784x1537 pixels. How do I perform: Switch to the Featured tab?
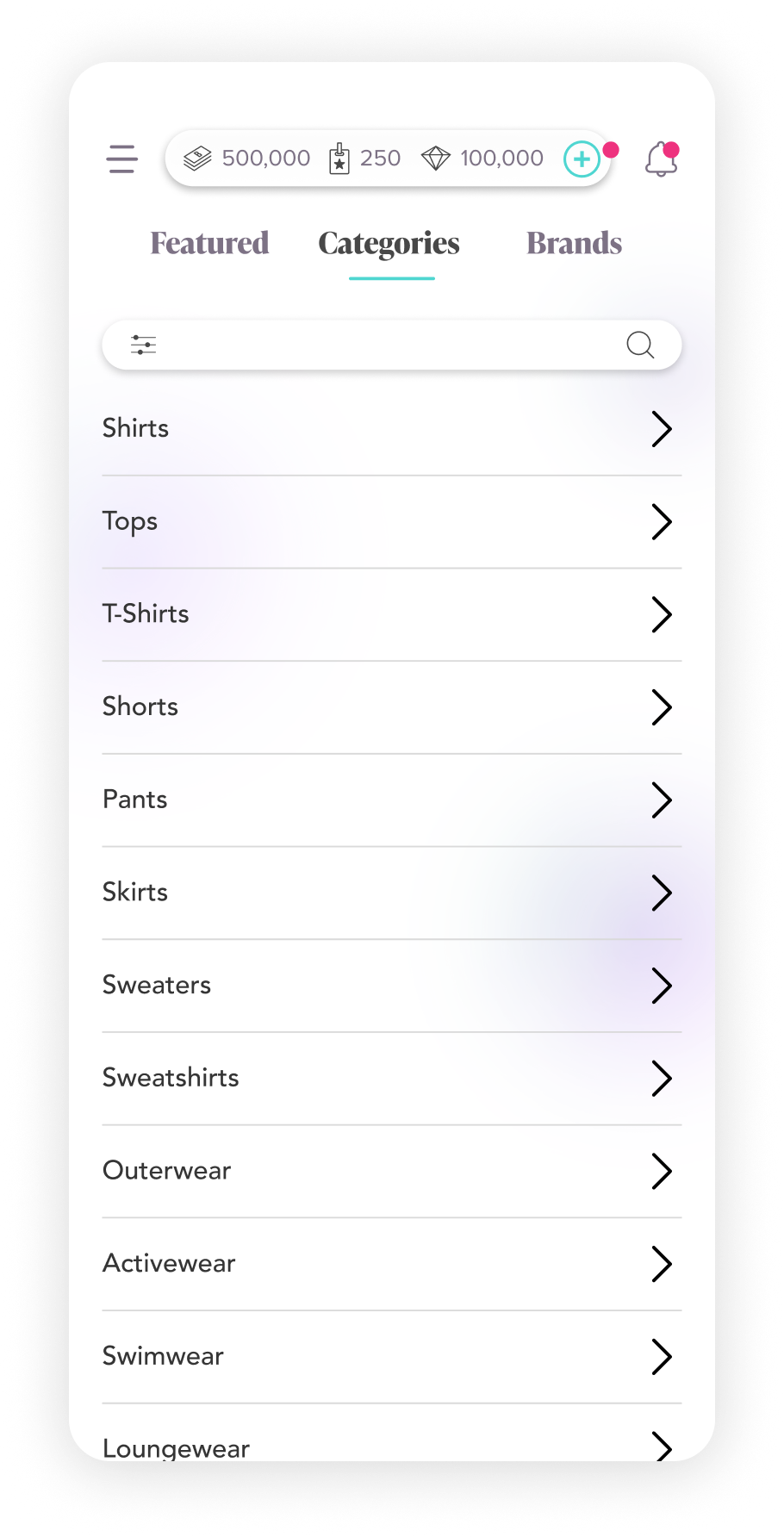(209, 243)
